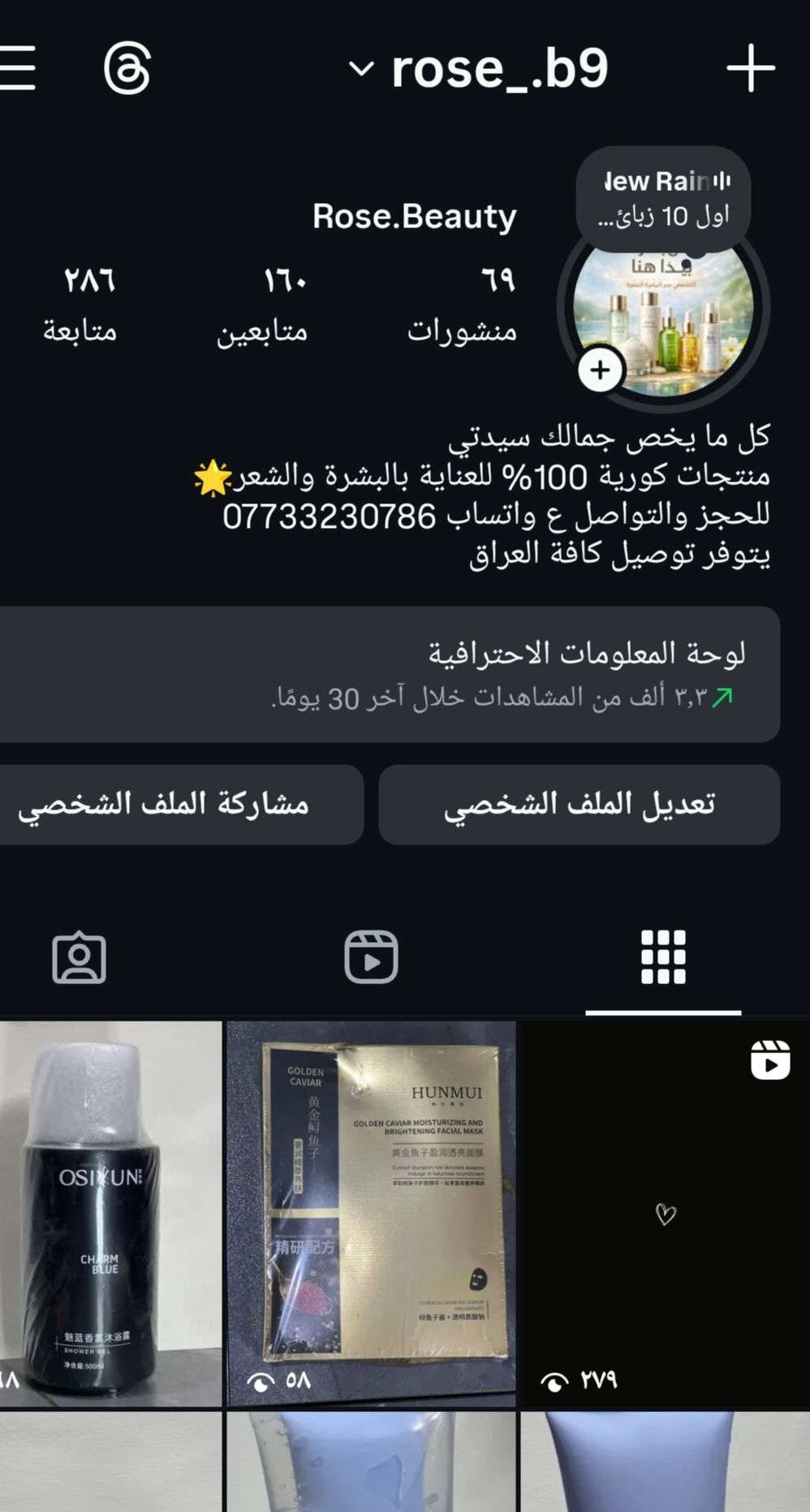The width and height of the screenshot is (810, 1512).
Task: Create new content with the plus icon
Action: [750, 68]
